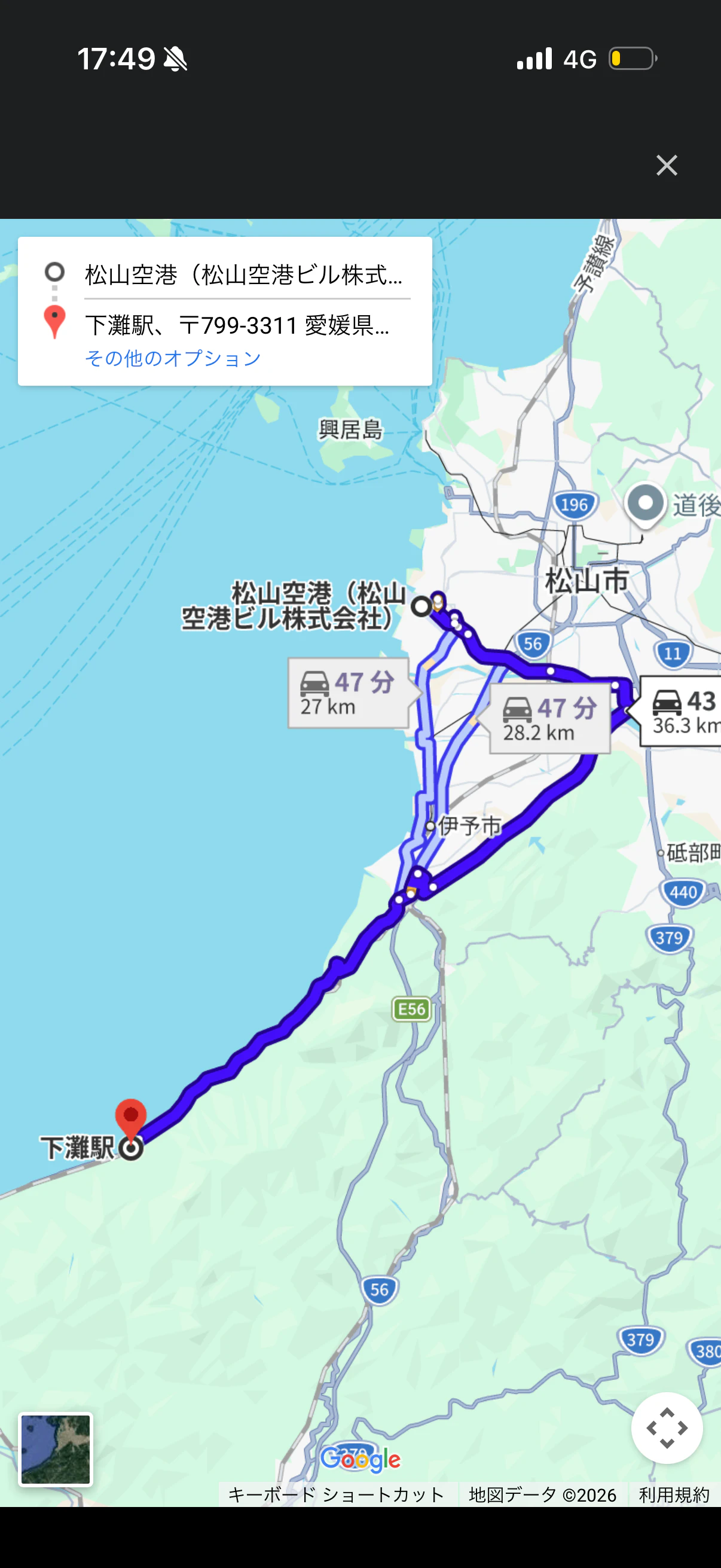Choose the 36.3 km route
Screen dimensions: 721x1568
(x=682, y=711)
